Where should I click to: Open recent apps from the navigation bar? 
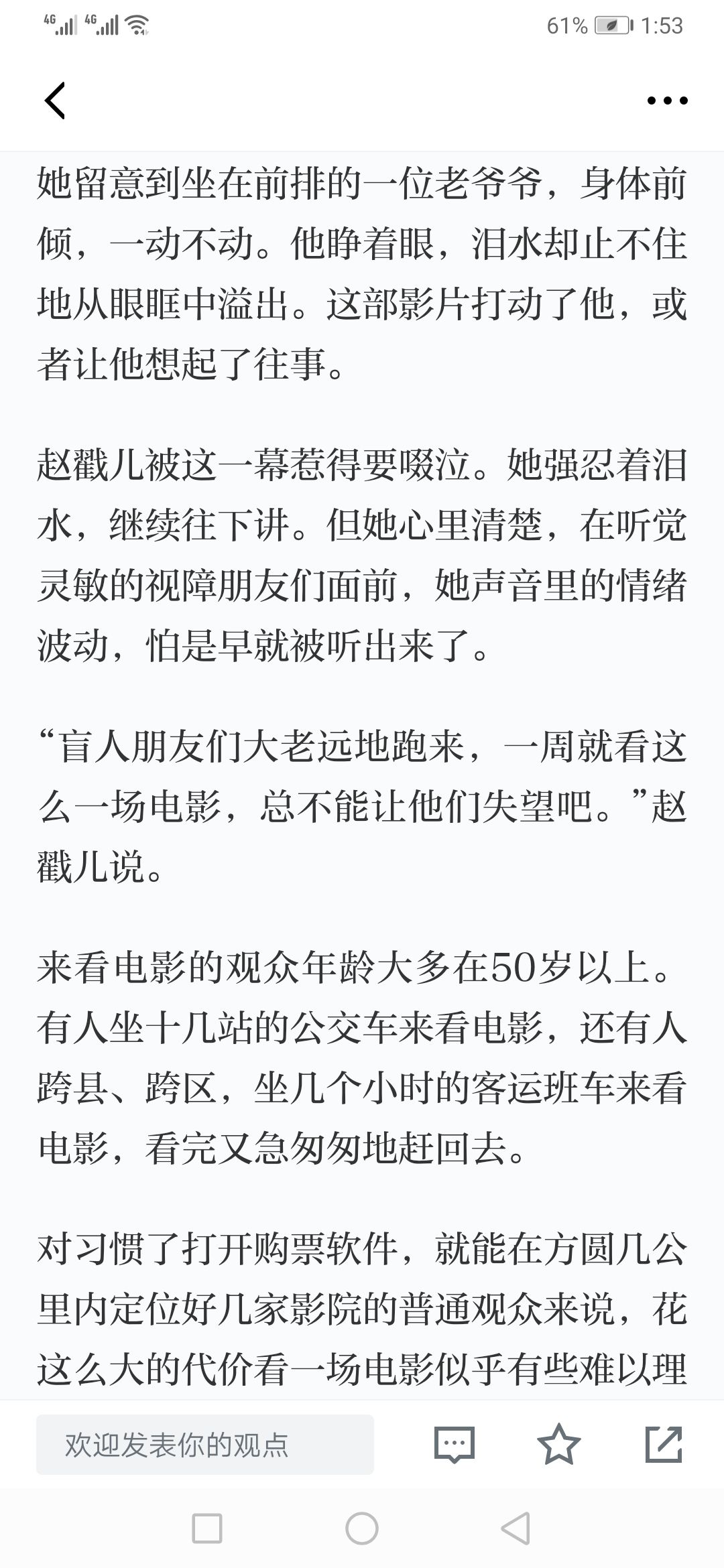pyautogui.click(x=206, y=1529)
